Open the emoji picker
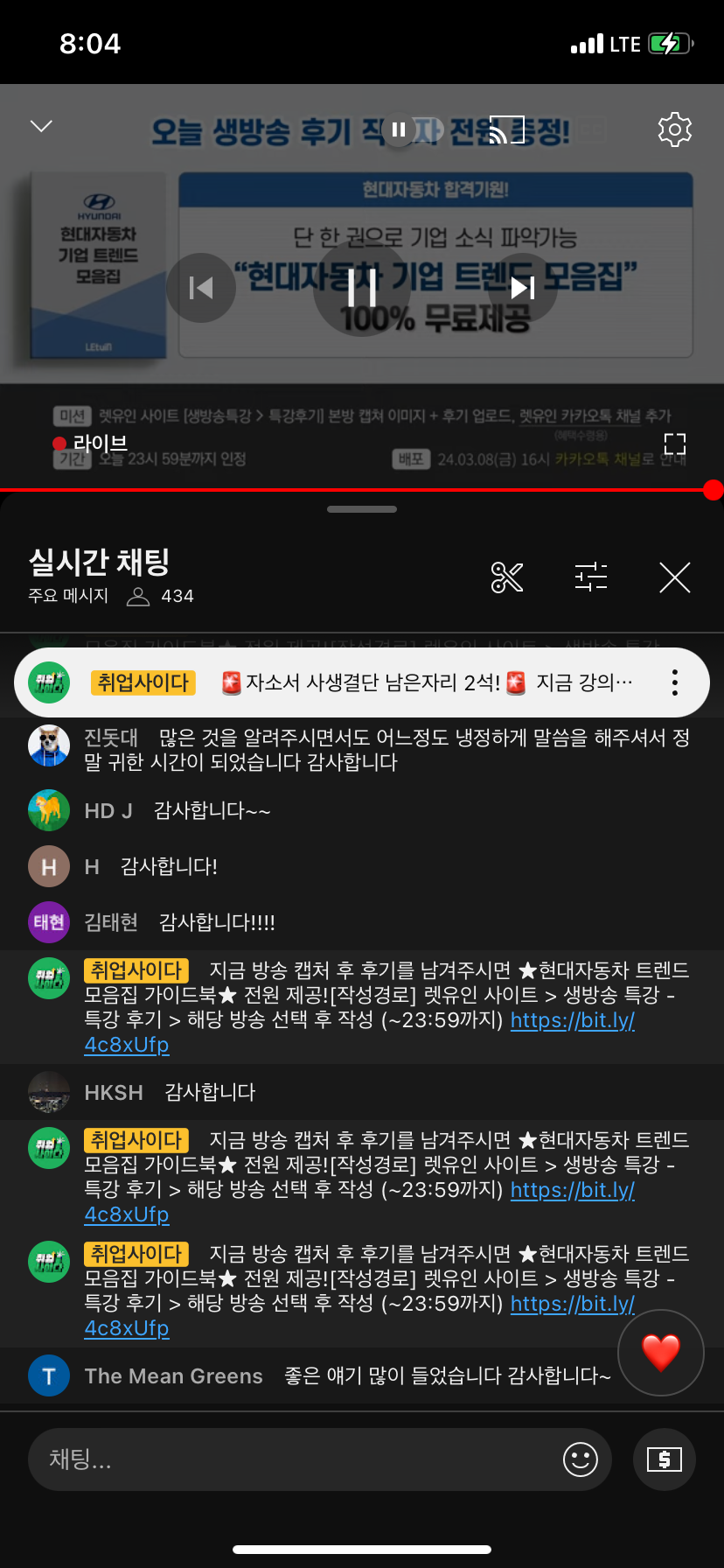Image resolution: width=724 pixels, height=1568 pixels. pos(581,1459)
